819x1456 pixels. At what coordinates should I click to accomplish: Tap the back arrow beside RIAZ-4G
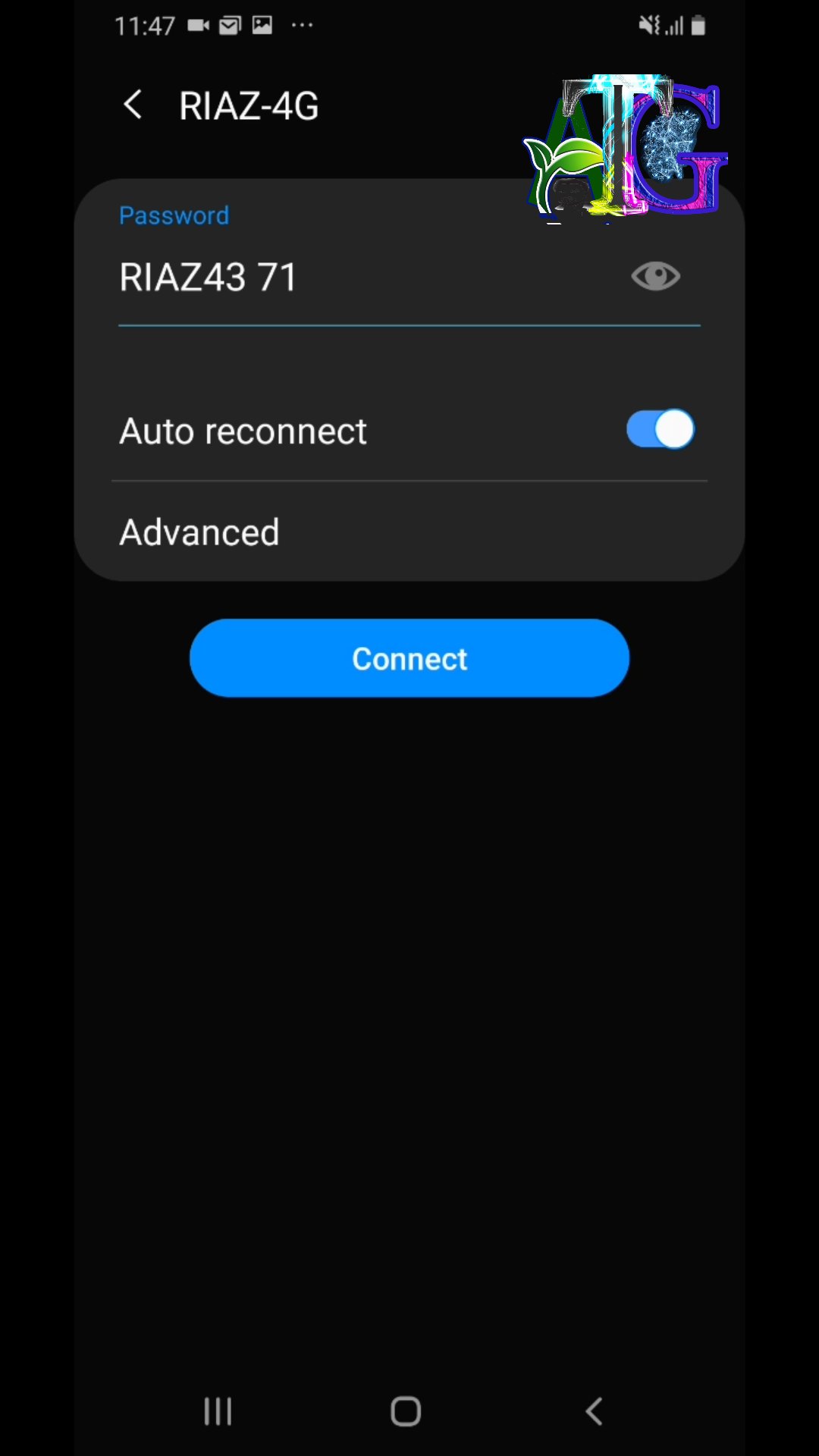coord(133,105)
